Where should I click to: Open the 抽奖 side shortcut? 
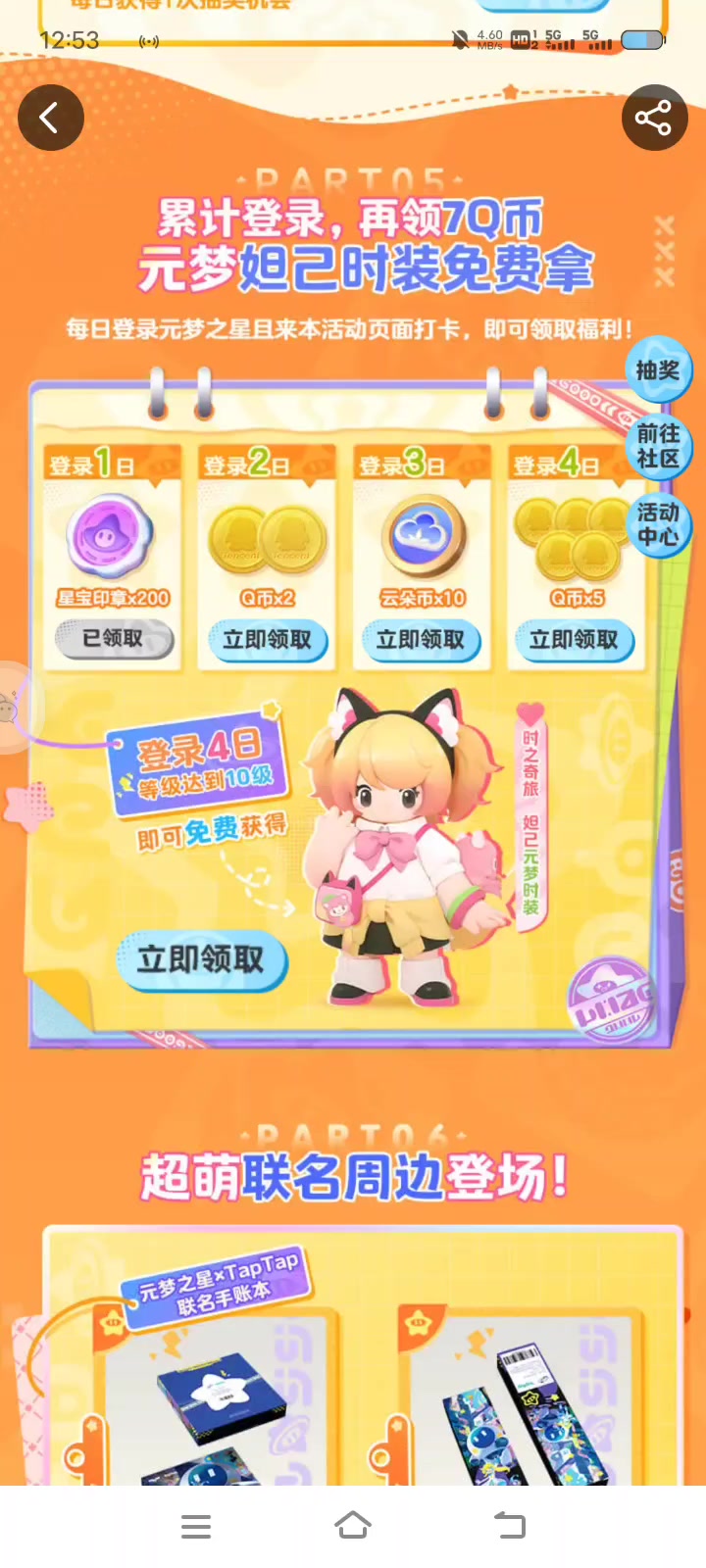click(657, 370)
